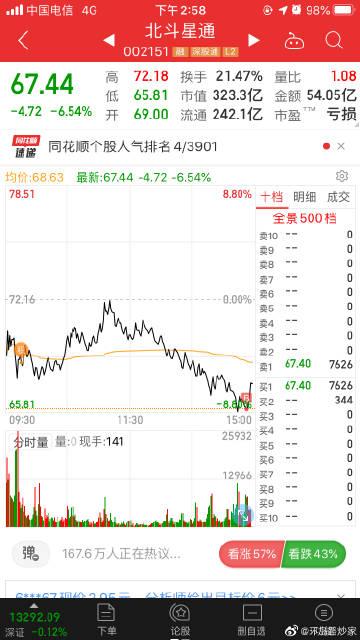
Task: Open stock search magnifier
Action: (333, 40)
